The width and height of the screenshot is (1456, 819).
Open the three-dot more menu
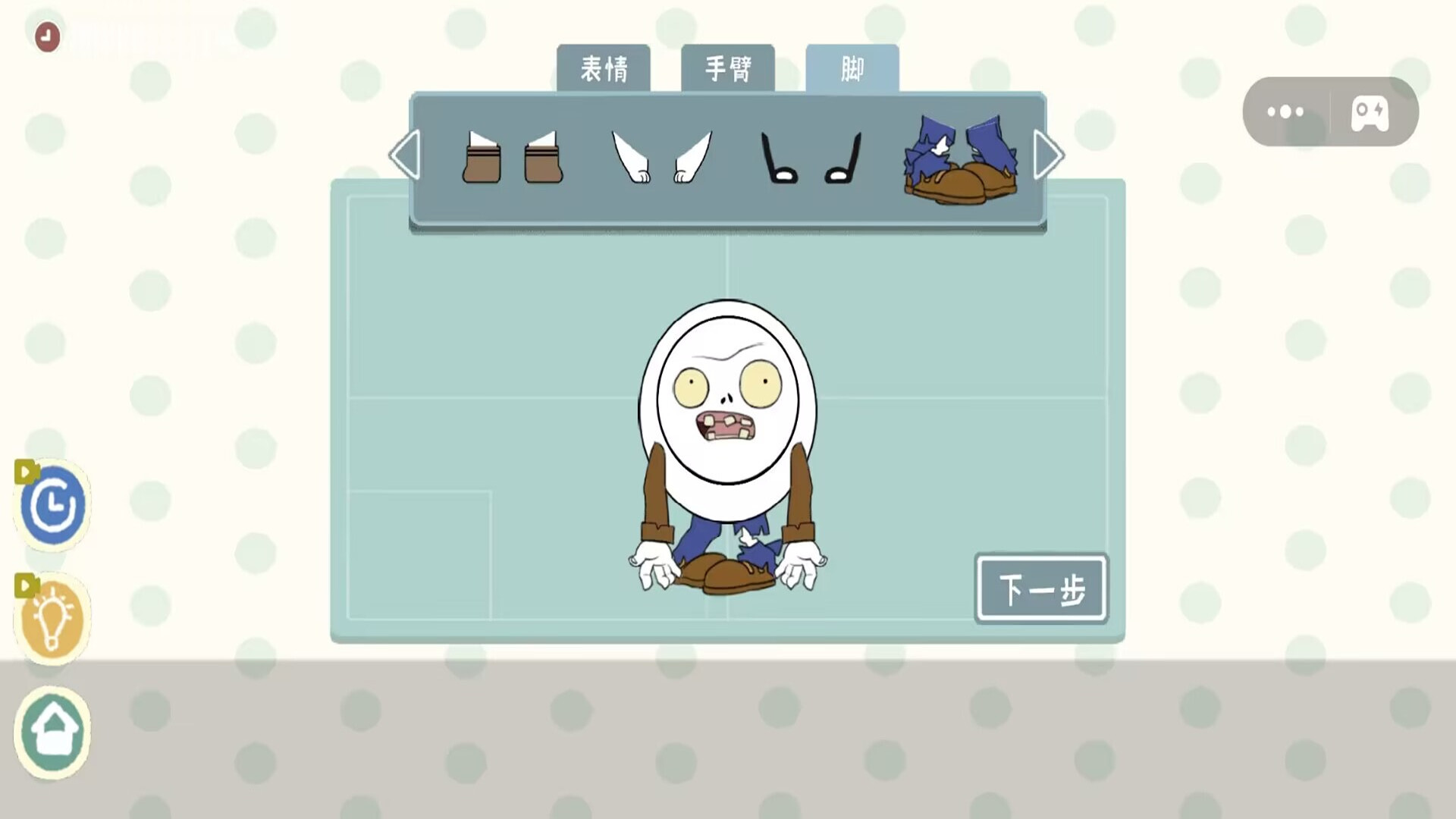tap(1285, 111)
